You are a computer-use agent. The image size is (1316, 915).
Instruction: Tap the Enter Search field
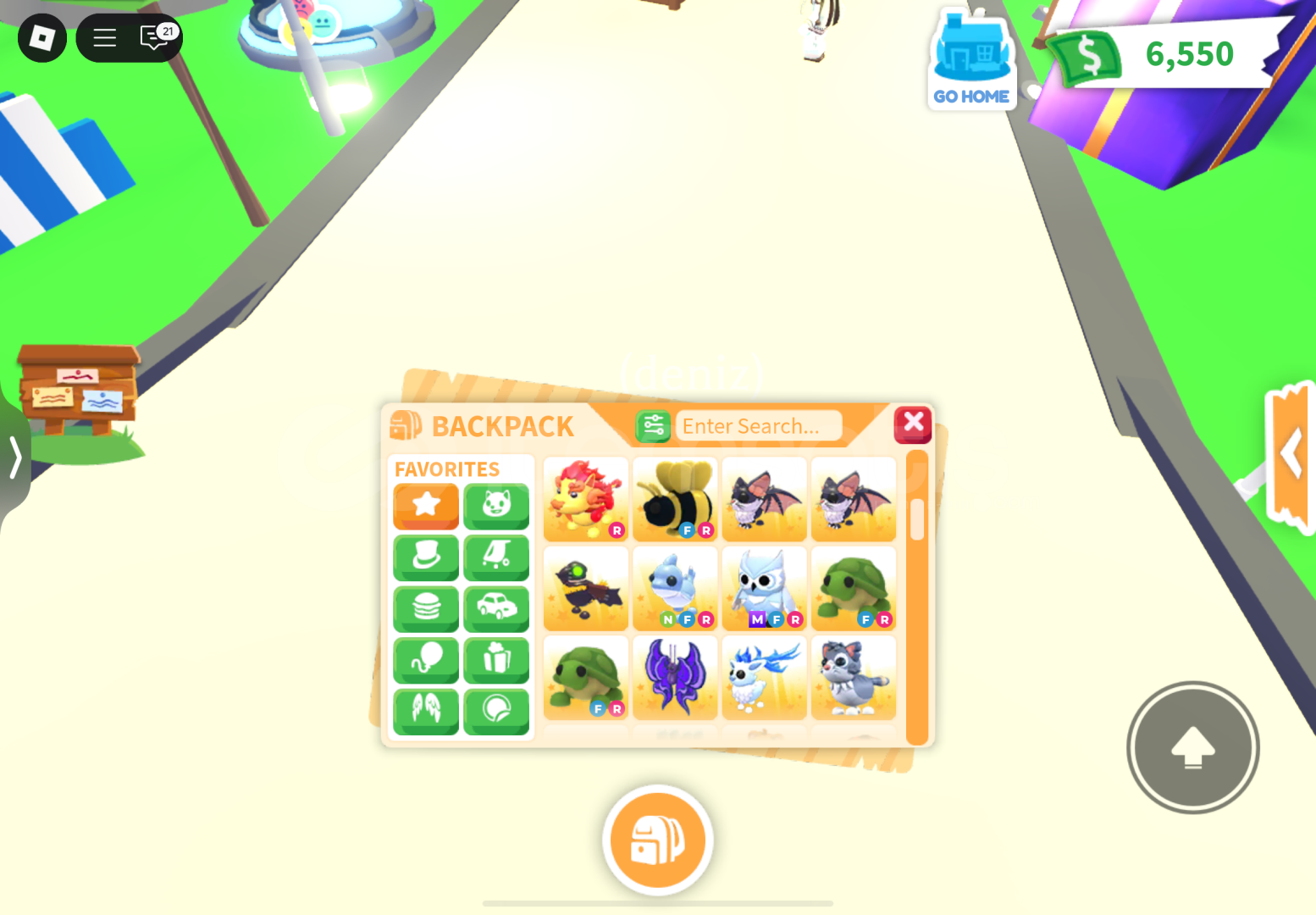point(758,426)
